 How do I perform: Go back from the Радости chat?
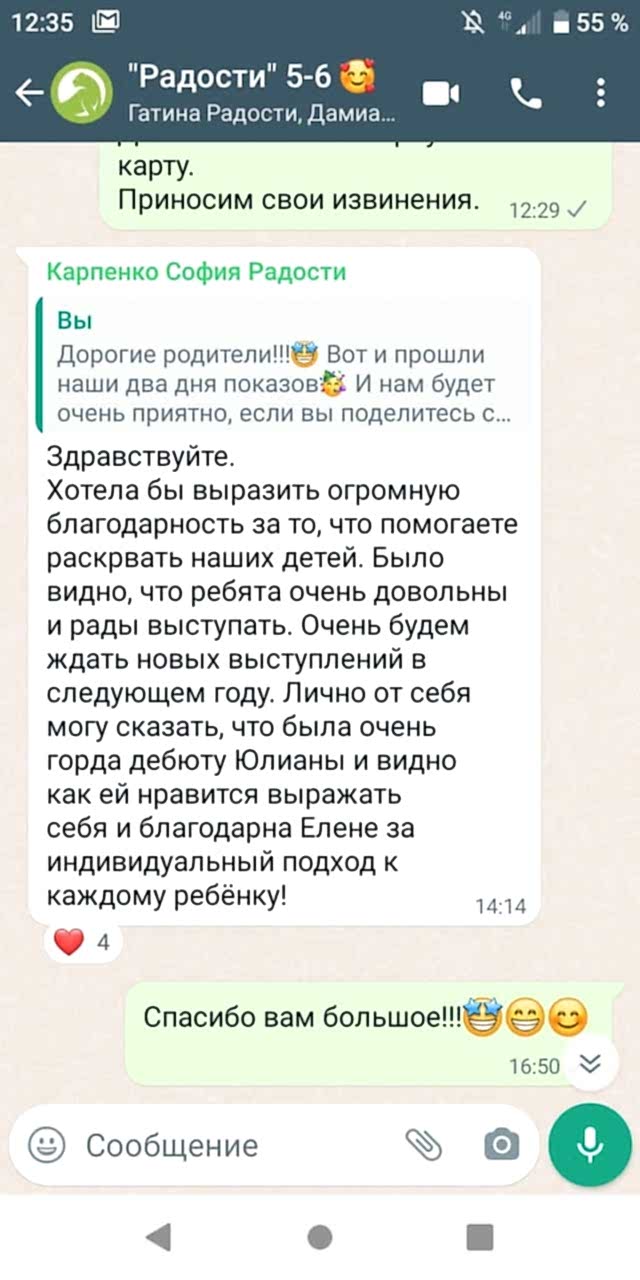pyautogui.click(x=29, y=93)
